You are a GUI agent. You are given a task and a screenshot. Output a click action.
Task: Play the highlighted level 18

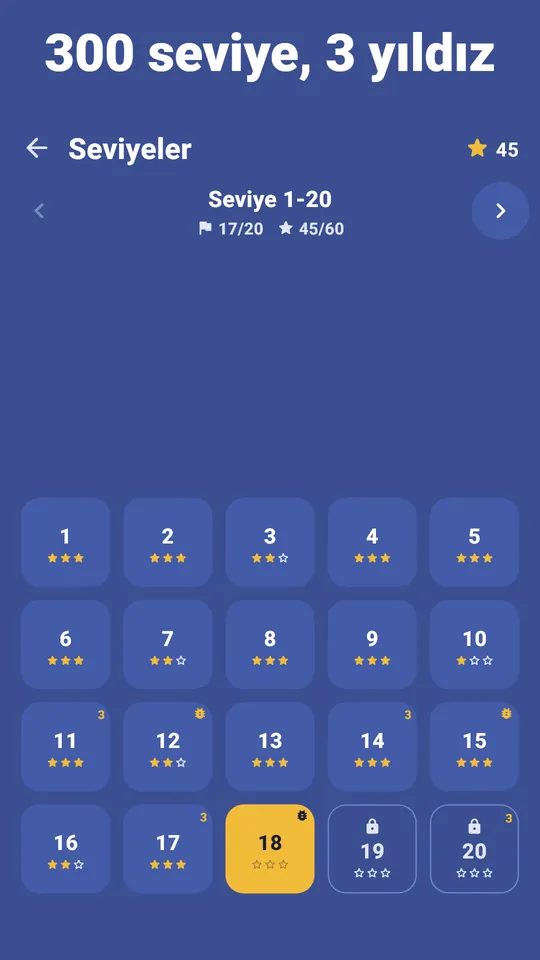pyautogui.click(x=270, y=849)
